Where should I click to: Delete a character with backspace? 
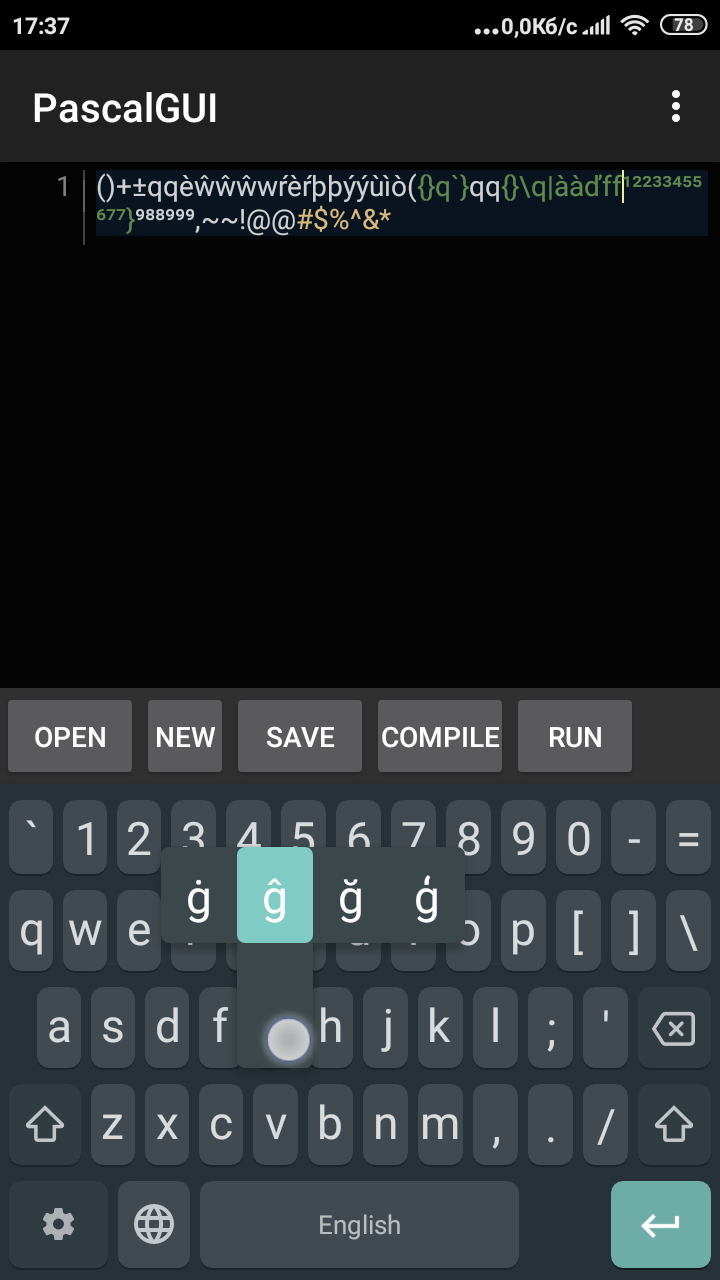[673, 1028]
